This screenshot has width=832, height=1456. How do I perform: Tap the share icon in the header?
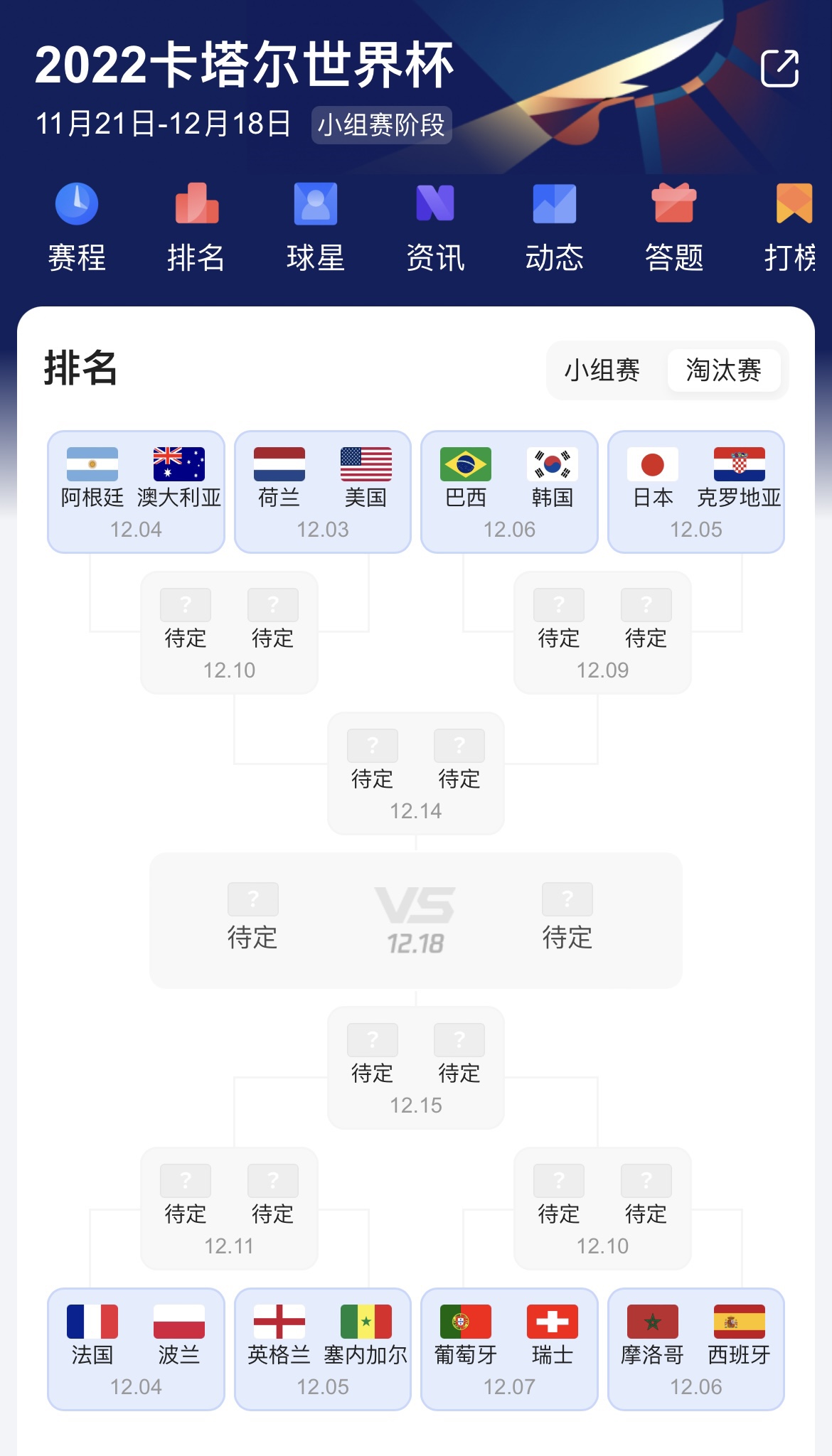click(x=780, y=68)
